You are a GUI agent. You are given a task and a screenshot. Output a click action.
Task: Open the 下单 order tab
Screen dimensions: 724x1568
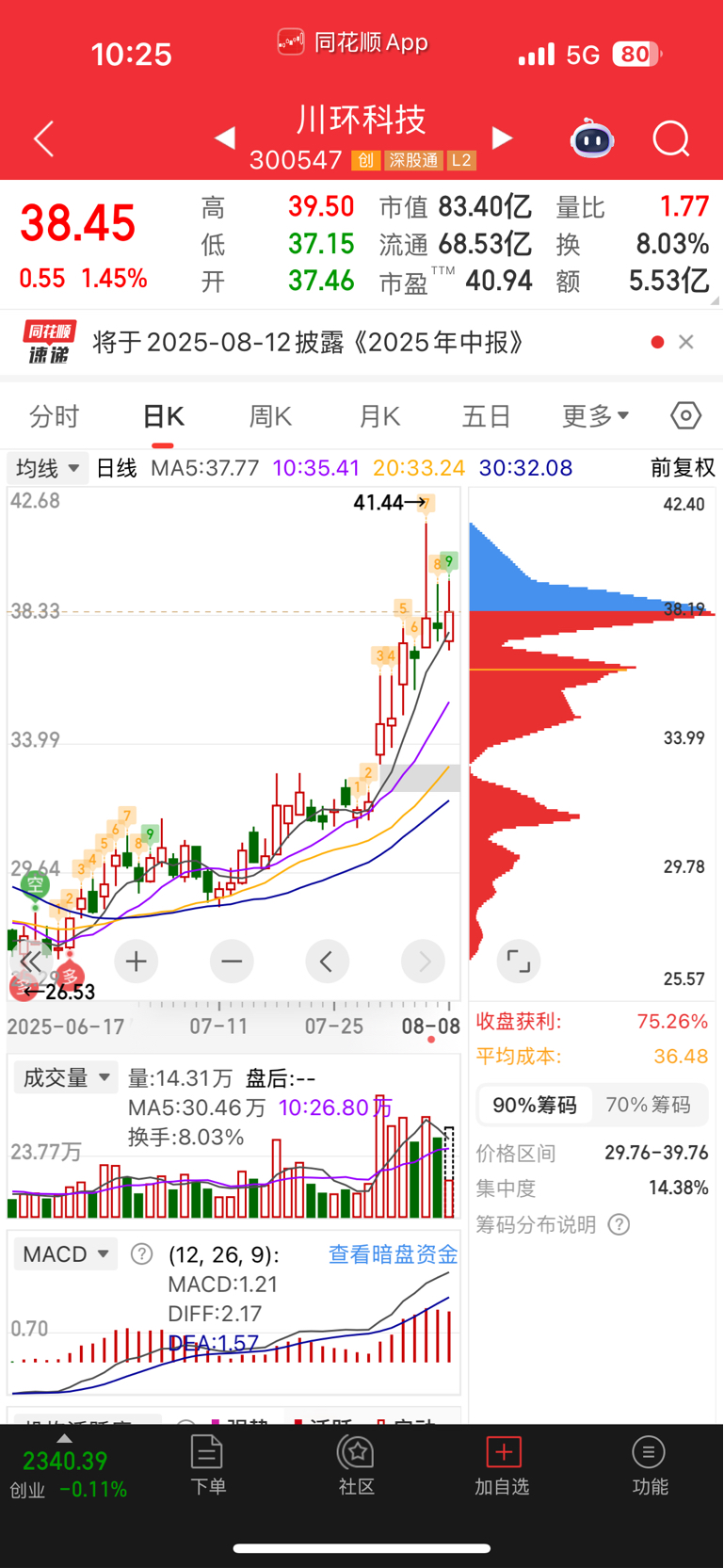coord(207,1466)
